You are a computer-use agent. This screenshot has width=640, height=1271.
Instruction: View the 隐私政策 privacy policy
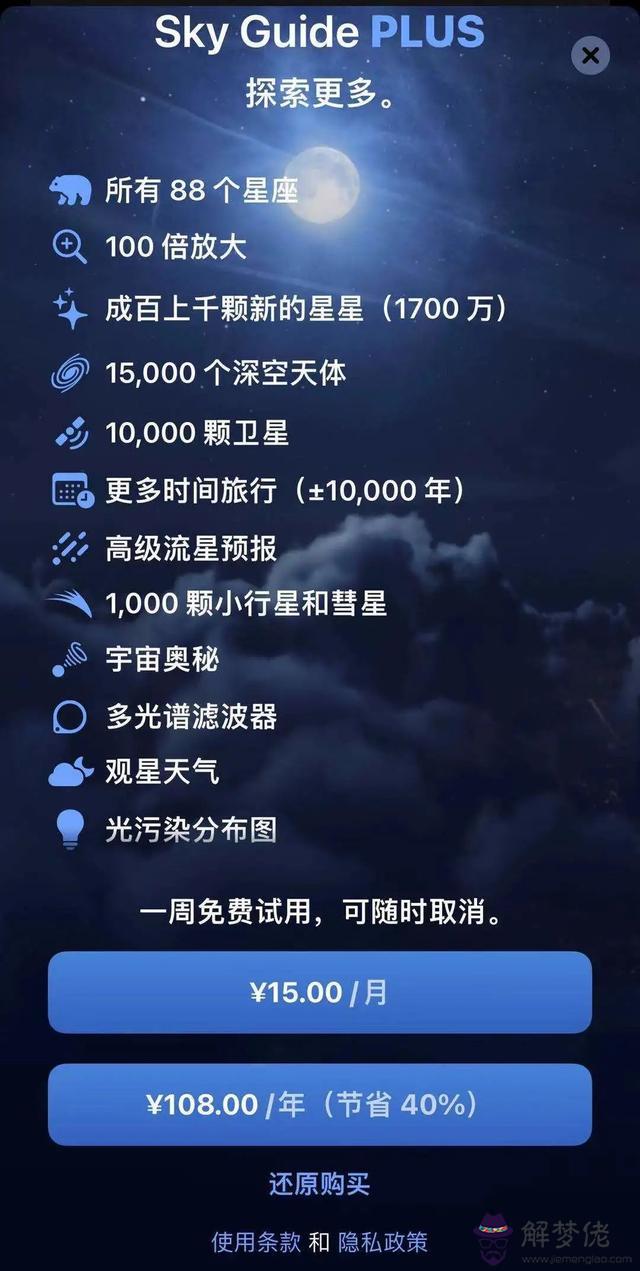[382, 1242]
